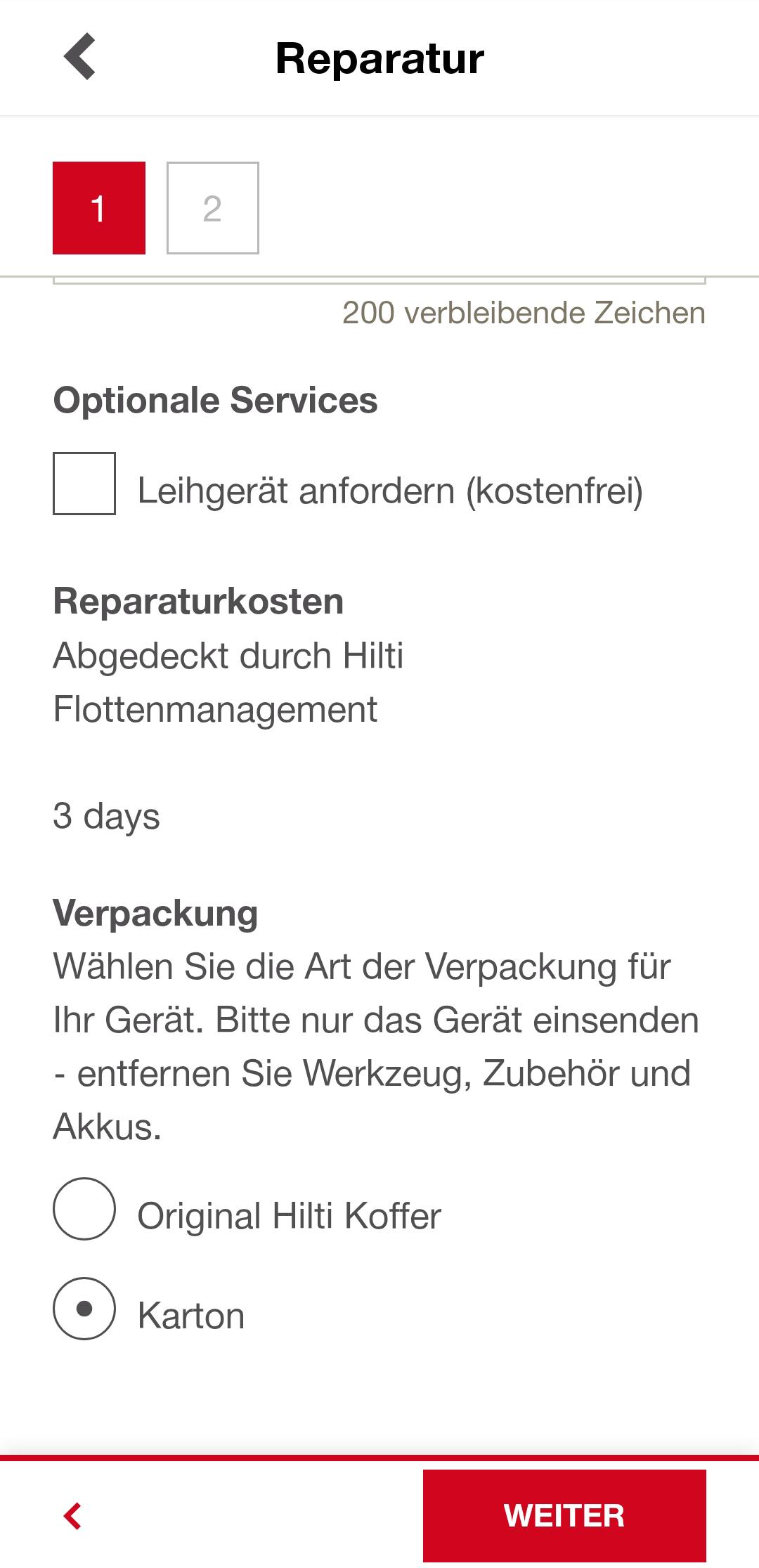Go back using the top header arrow
759x1568 pixels.
79,57
